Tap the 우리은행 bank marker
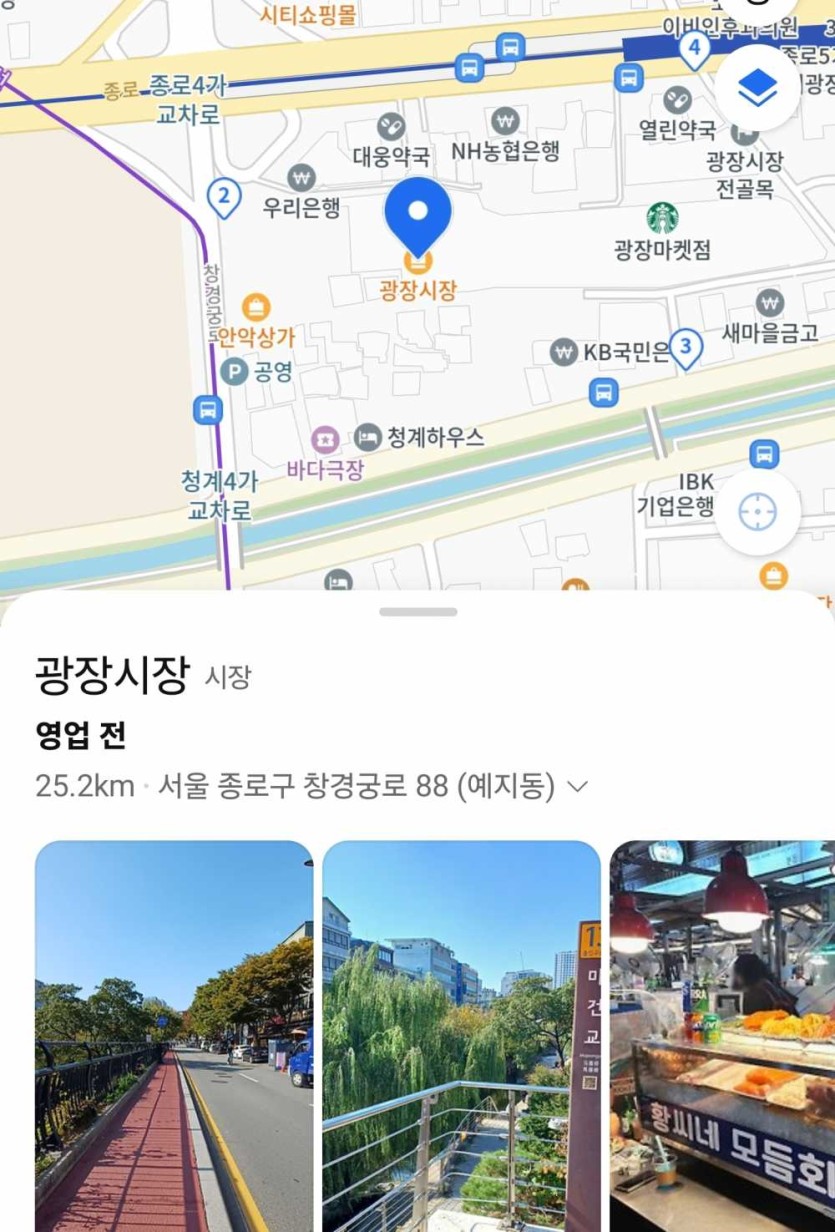 pyautogui.click(x=301, y=179)
